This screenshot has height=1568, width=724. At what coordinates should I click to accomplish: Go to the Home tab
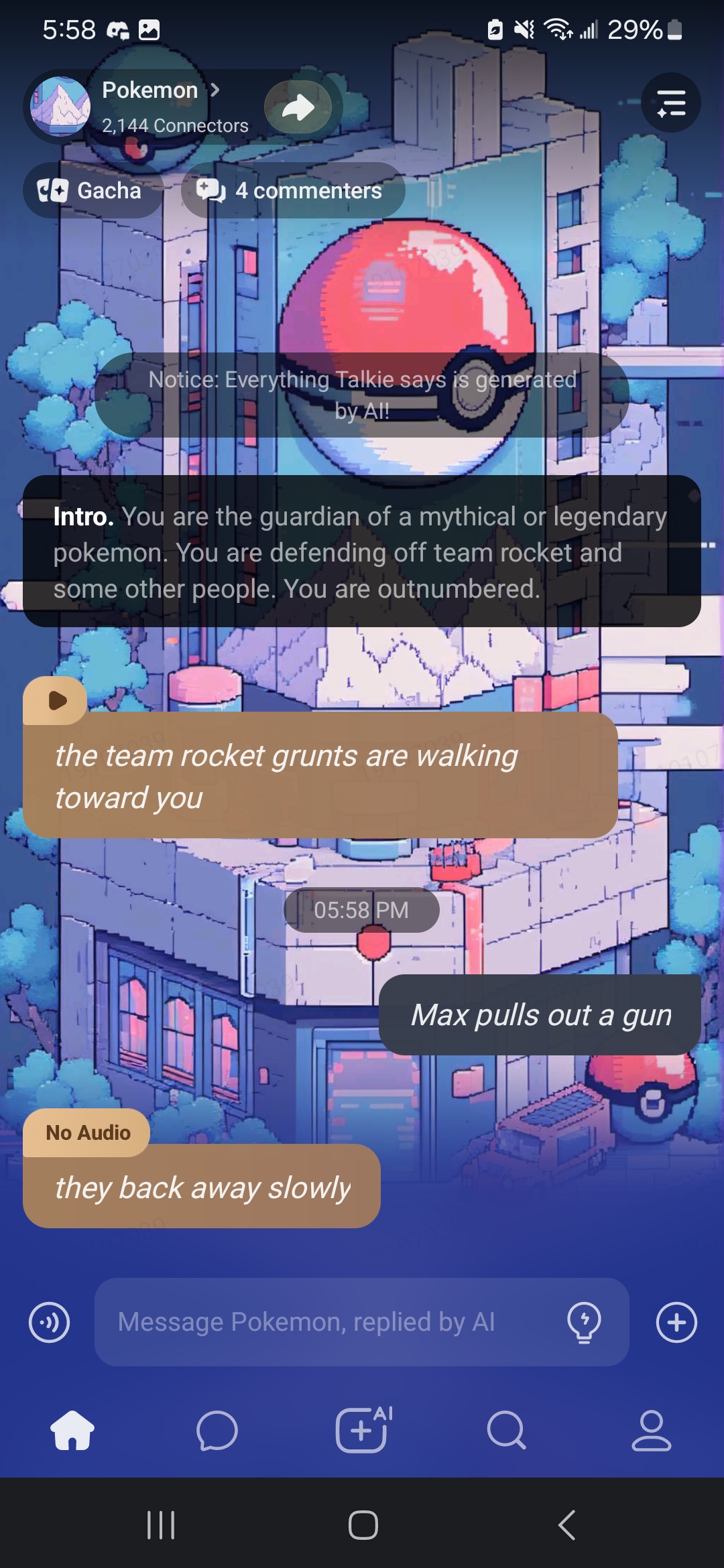(72, 1431)
